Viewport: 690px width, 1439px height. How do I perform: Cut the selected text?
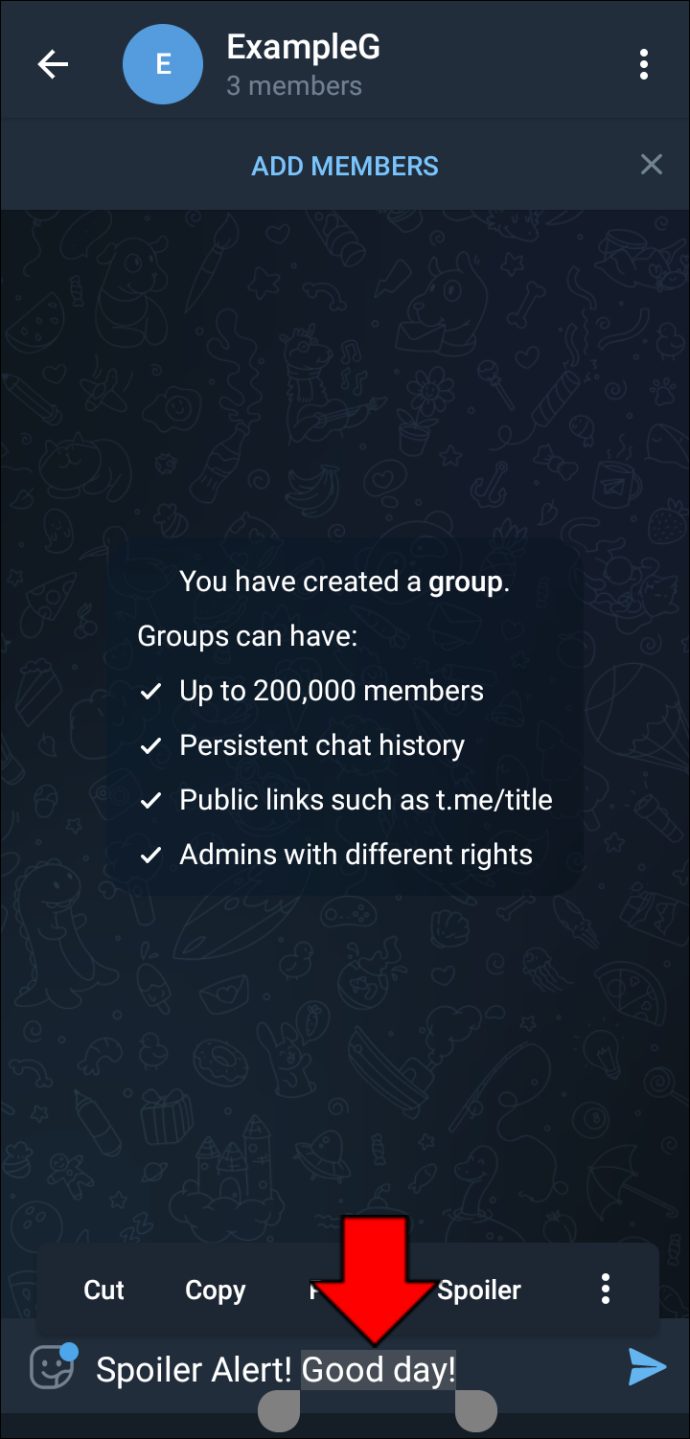(104, 1290)
